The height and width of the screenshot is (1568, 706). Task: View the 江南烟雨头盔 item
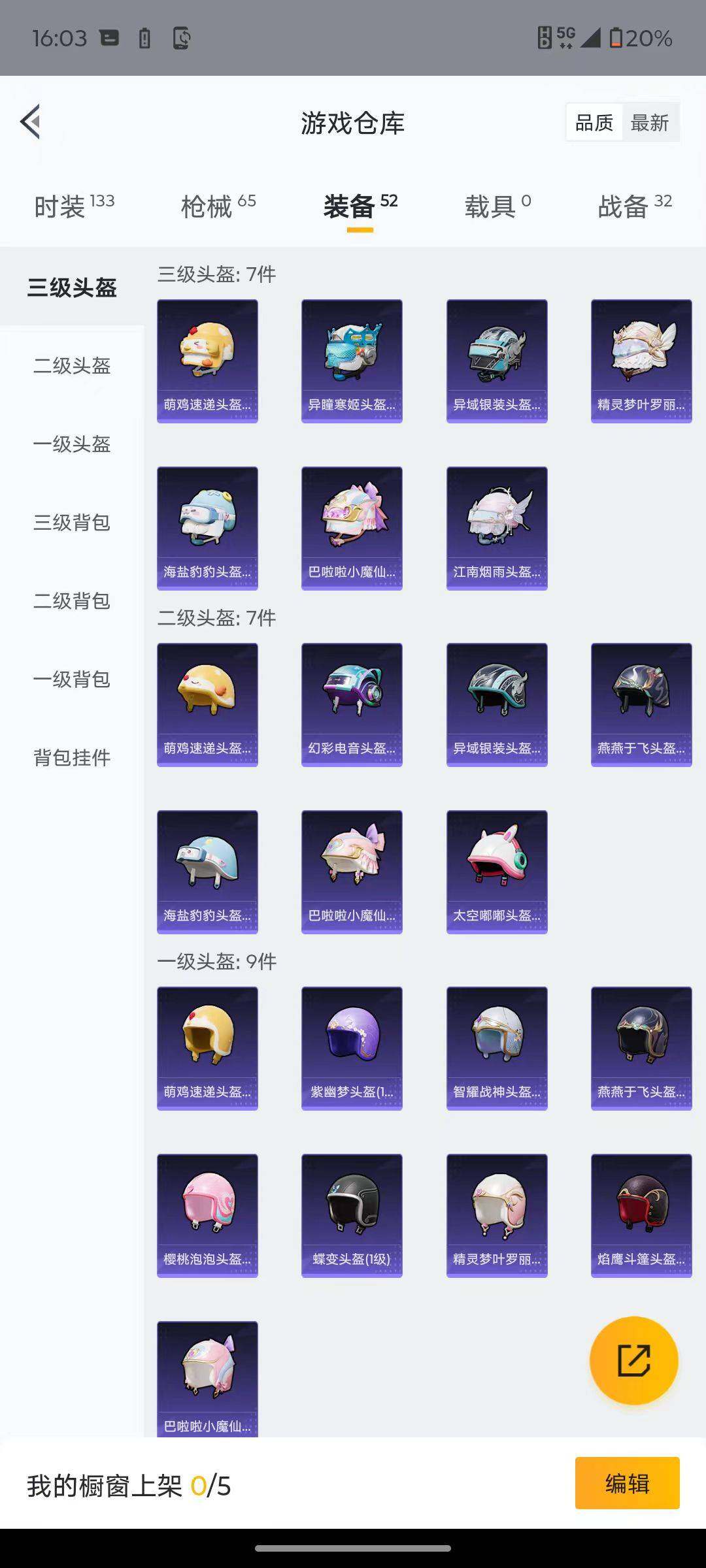497,528
